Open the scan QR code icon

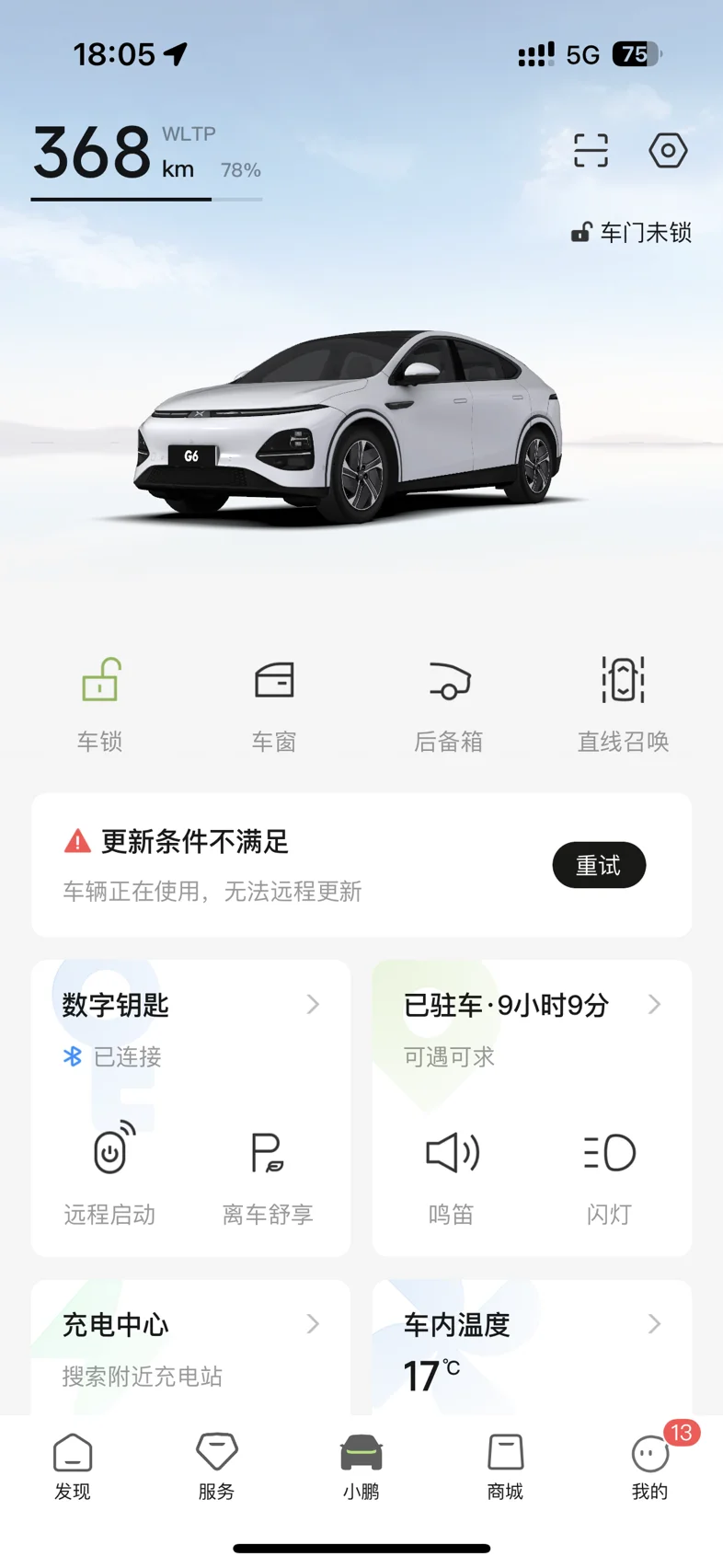591,150
